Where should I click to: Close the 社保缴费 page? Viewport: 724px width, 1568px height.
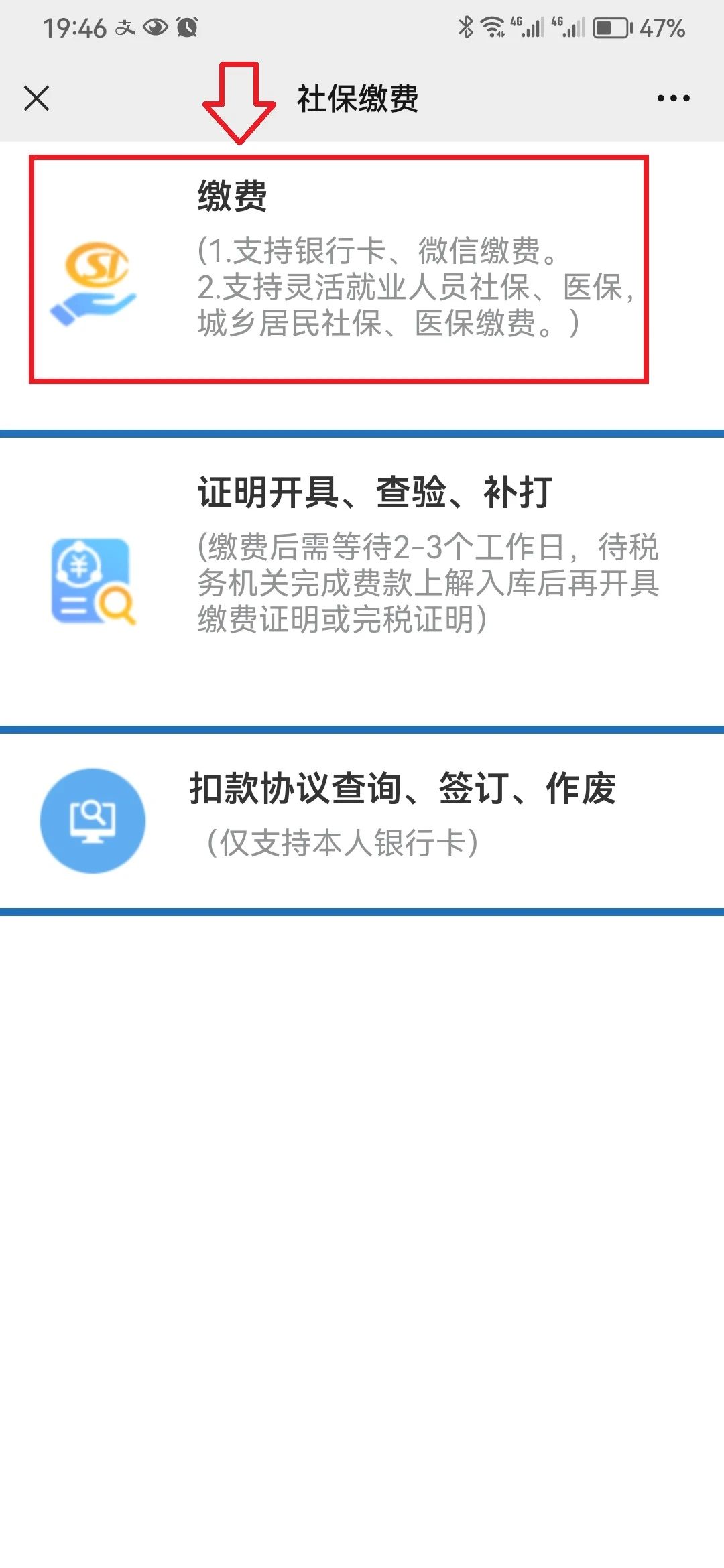pos(36,98)
